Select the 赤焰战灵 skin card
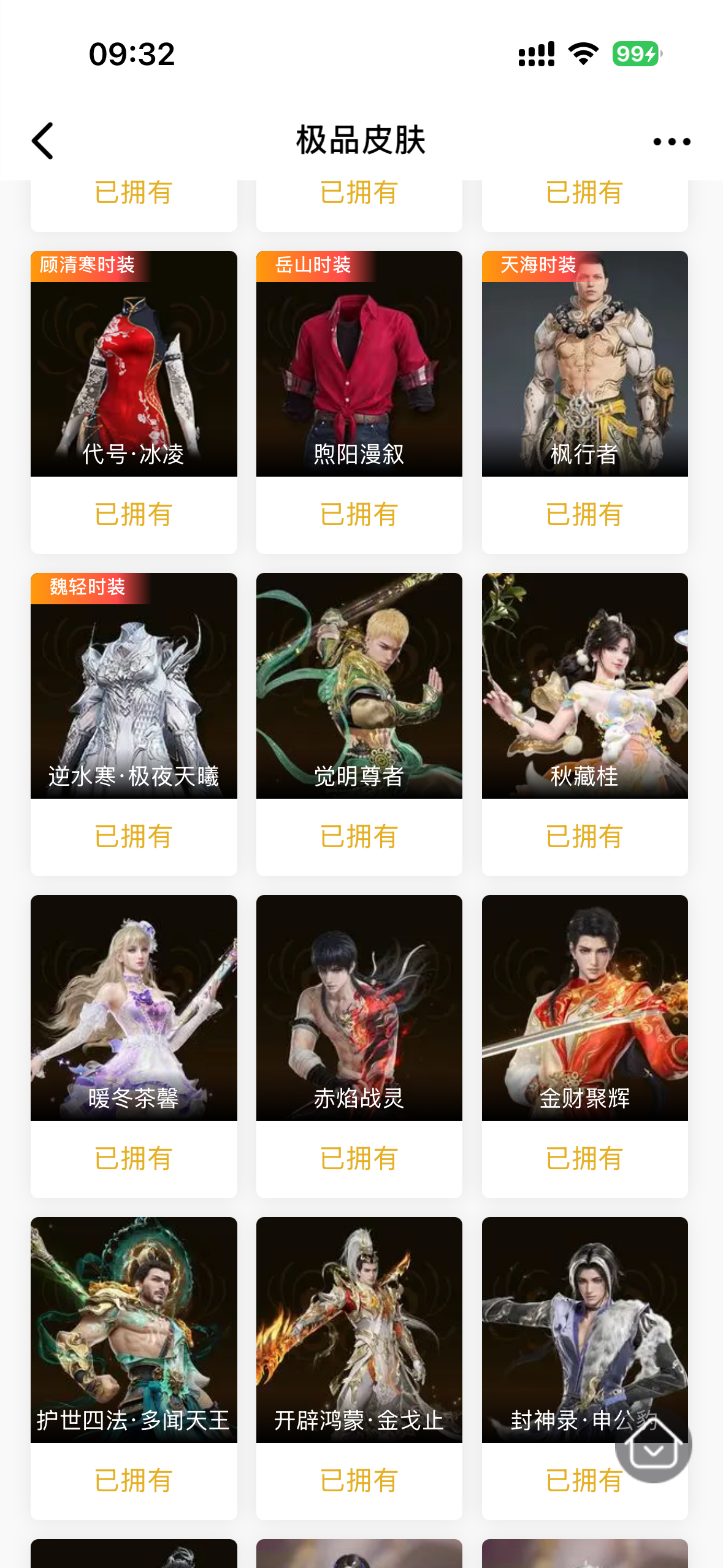This screenshot has height=1568, width=723. (x=359, y=1008)
